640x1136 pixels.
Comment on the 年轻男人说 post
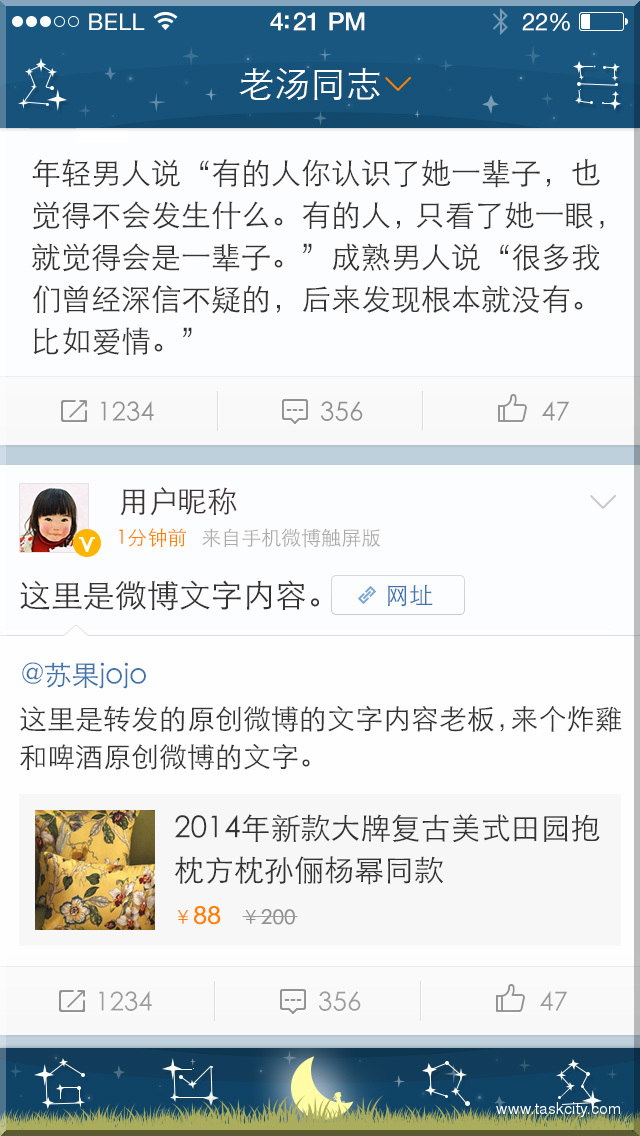(x=321, y=411)
